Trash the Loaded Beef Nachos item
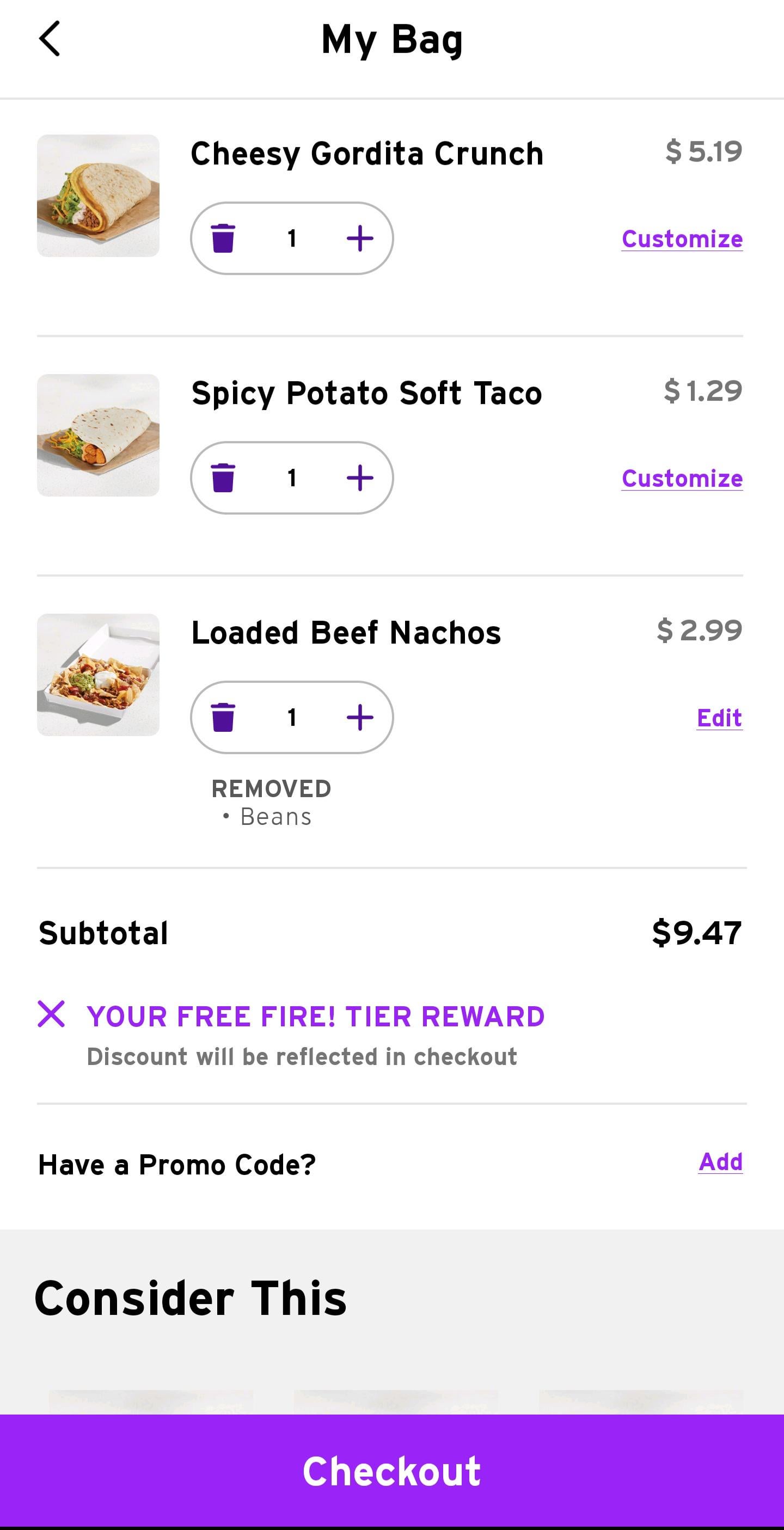Screen dimensions: 784x1530 tap(223, 717)
